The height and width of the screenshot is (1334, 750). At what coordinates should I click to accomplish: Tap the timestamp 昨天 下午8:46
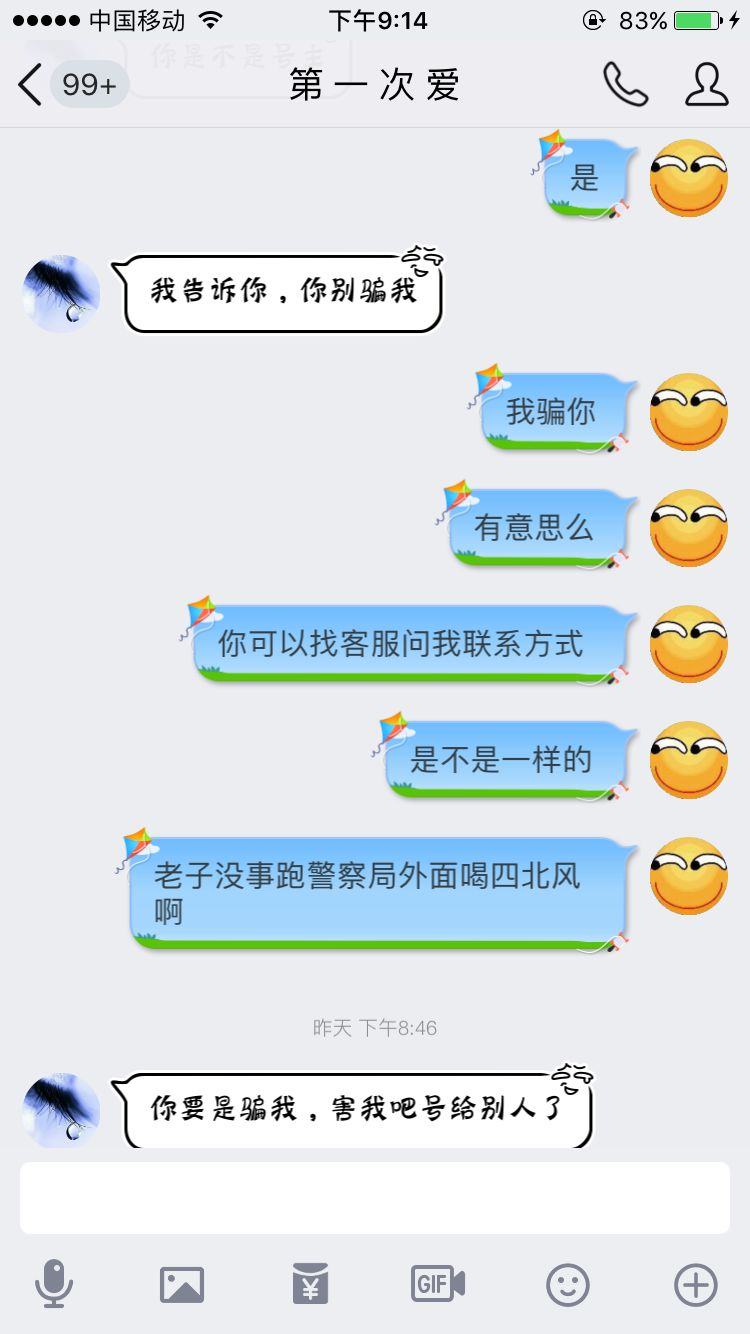(374, 1026)
